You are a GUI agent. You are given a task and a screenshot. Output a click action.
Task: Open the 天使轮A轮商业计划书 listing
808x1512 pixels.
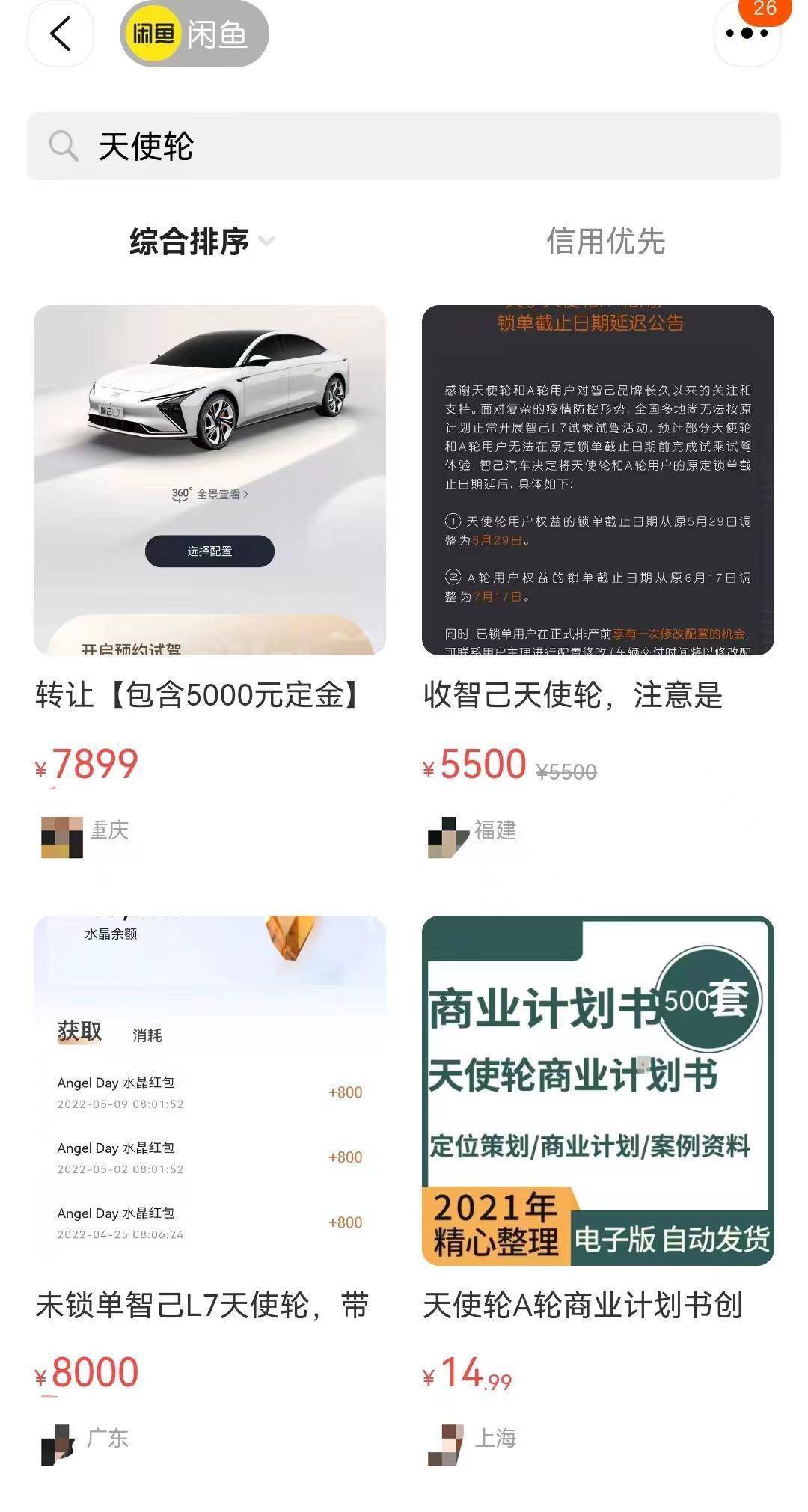pyautogui.click(x=598, y=1193)
